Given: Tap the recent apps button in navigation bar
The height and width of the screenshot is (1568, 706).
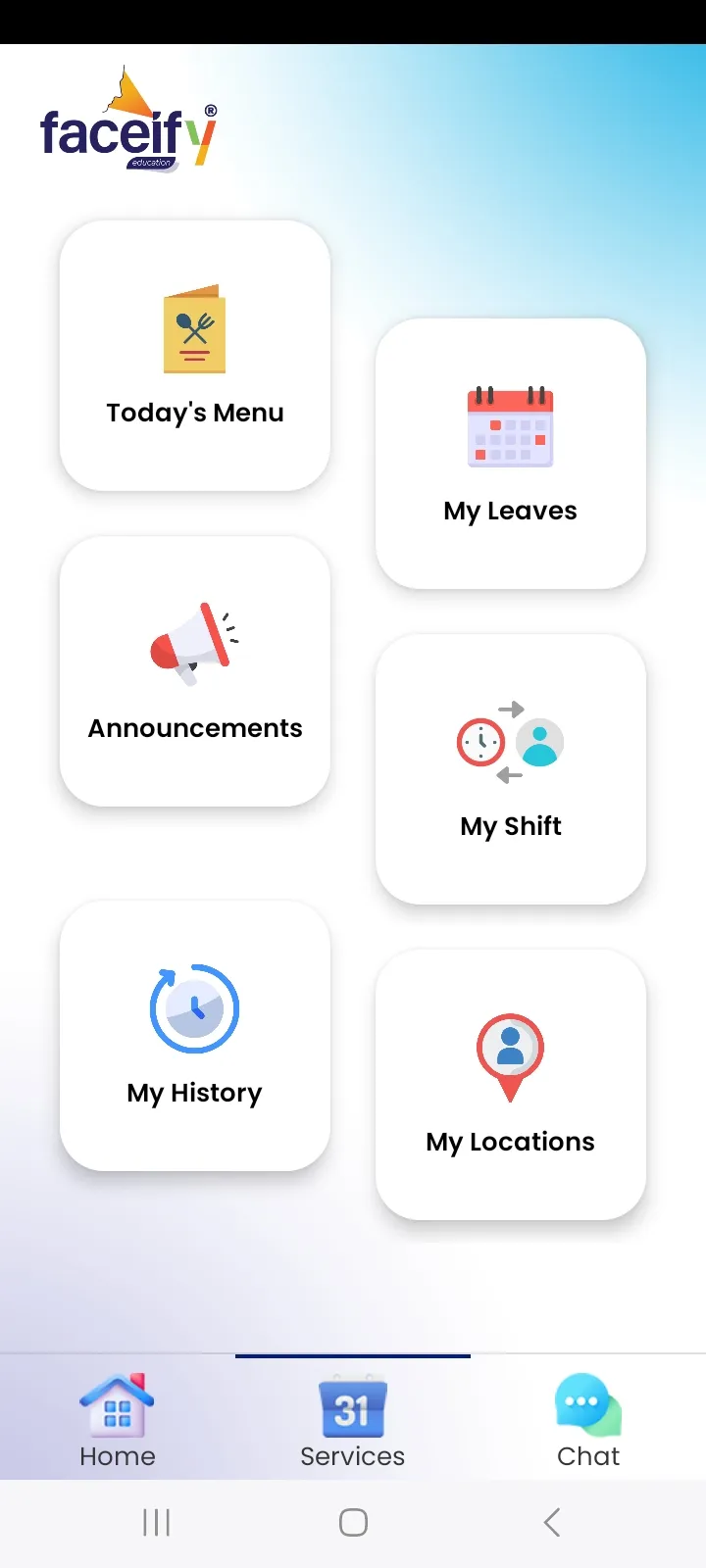Looking at the screenshot, I should pyautogui.click(x=156, y=1521).
